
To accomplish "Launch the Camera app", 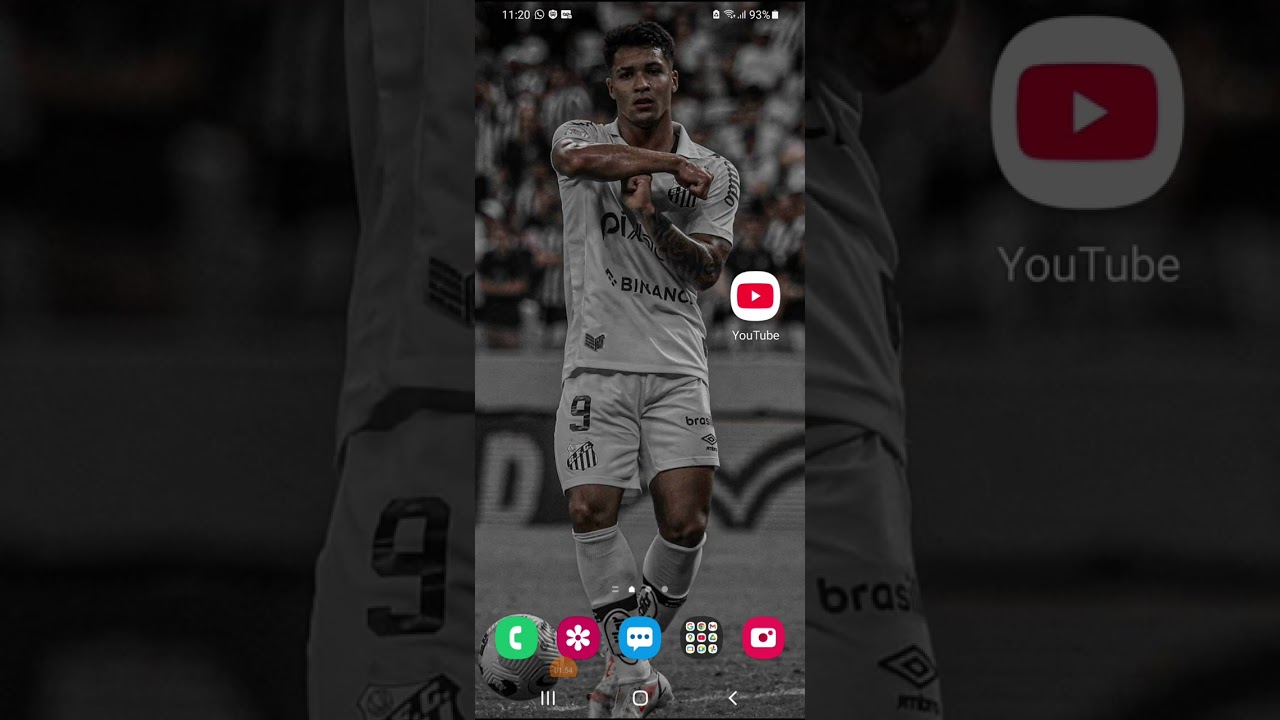I will 763,637.
